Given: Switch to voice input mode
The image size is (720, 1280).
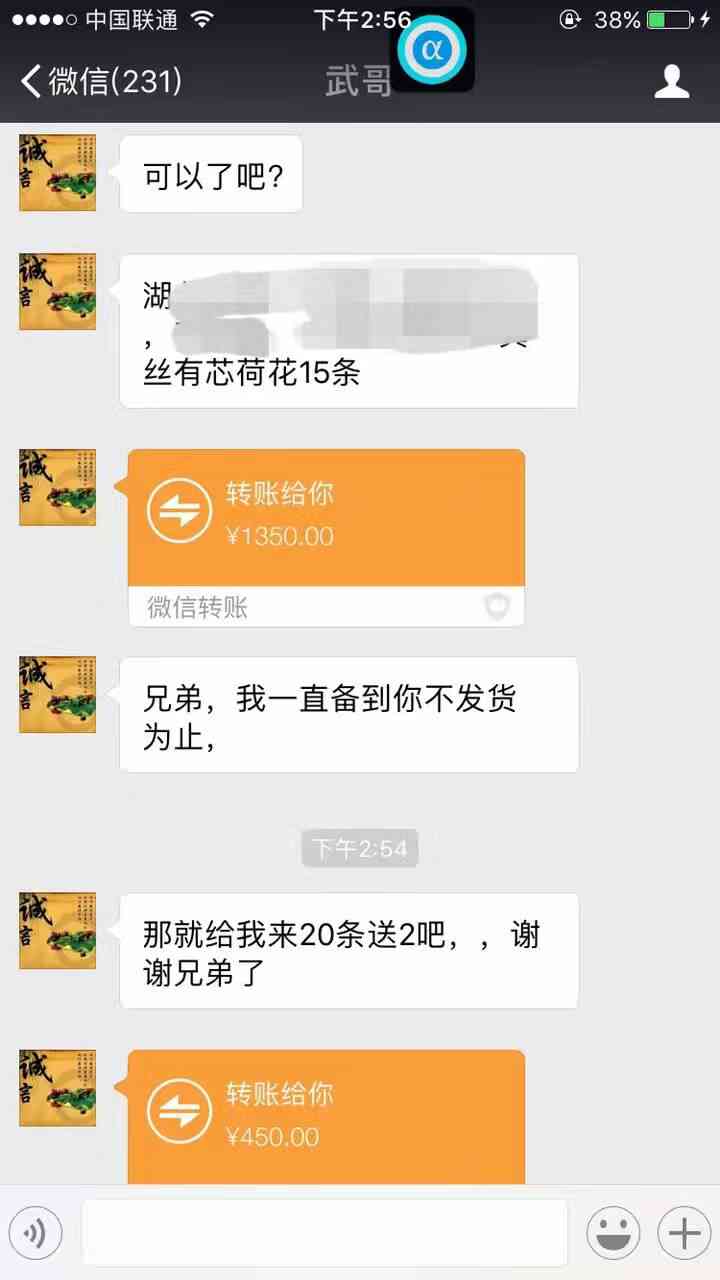Looking at the screenshot, I should 36,1233.
